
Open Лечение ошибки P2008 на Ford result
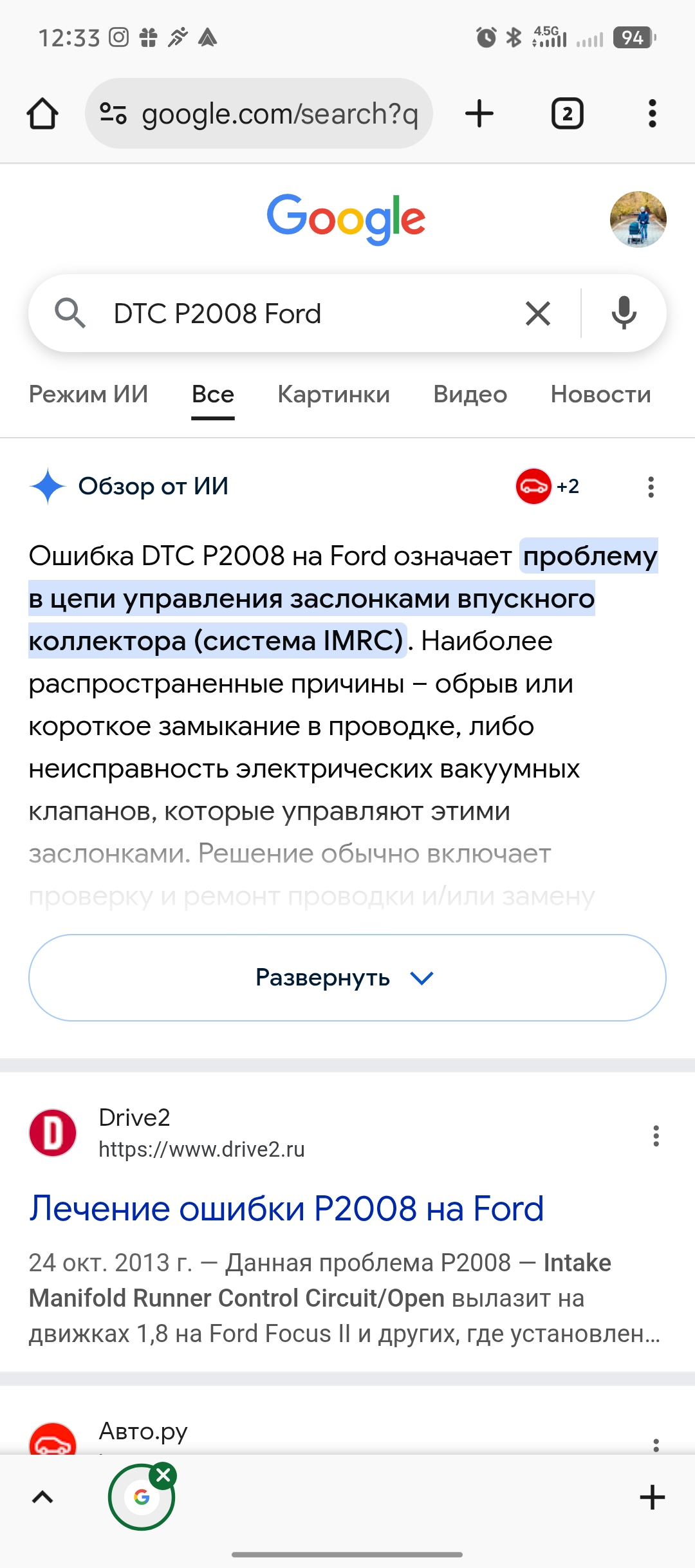pos(286,1209)
